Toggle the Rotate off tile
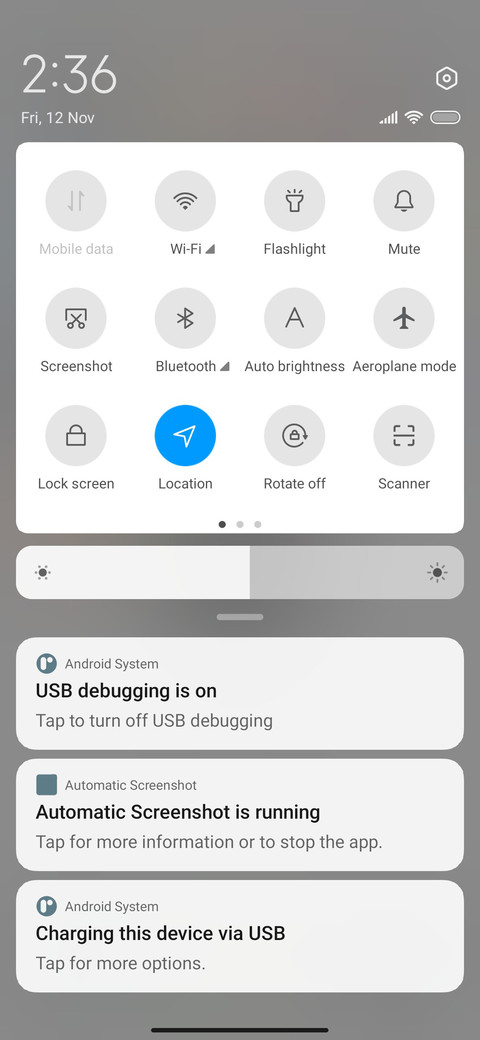The height and width of the screenshot is (1040, 480). [x=294, y=435]
